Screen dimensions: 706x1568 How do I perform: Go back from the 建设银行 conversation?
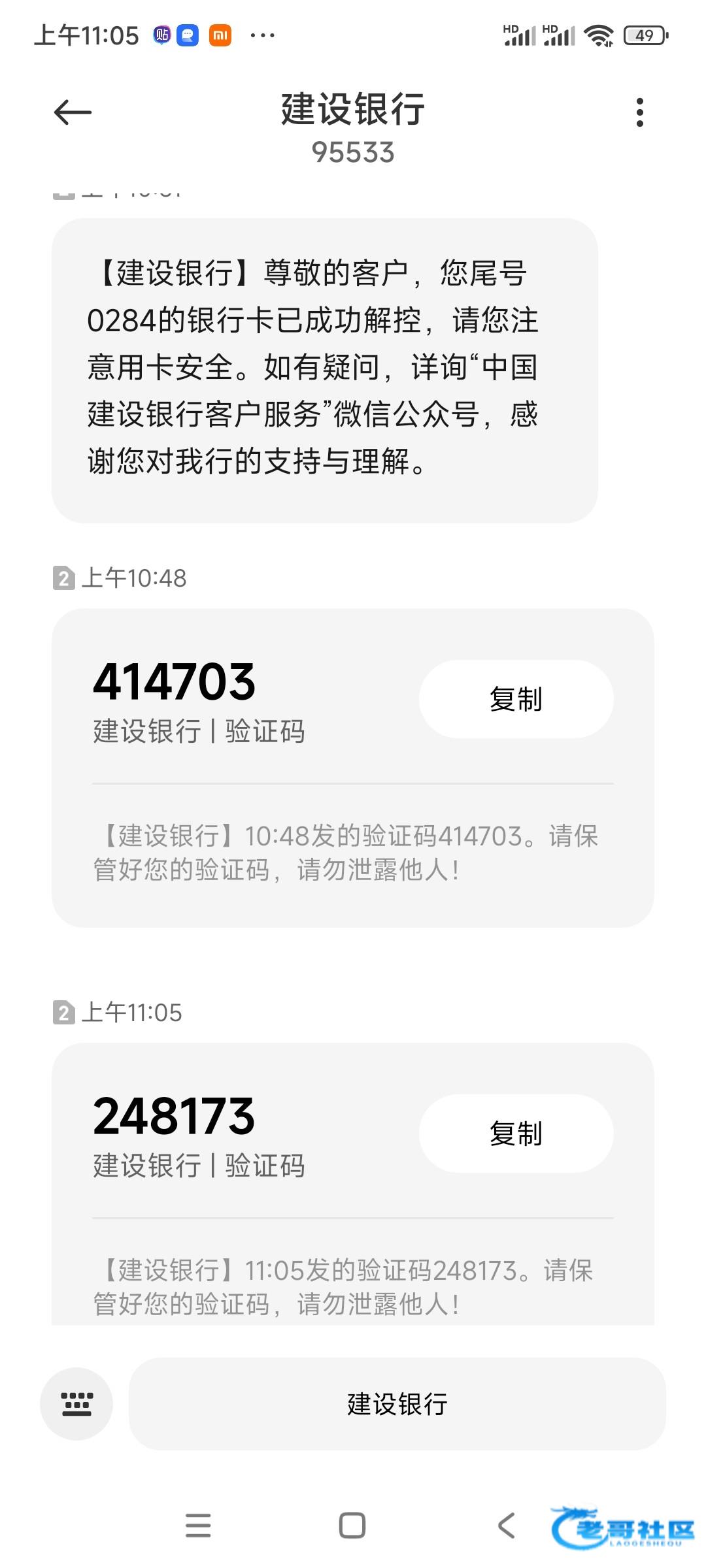tap(73, 112)
